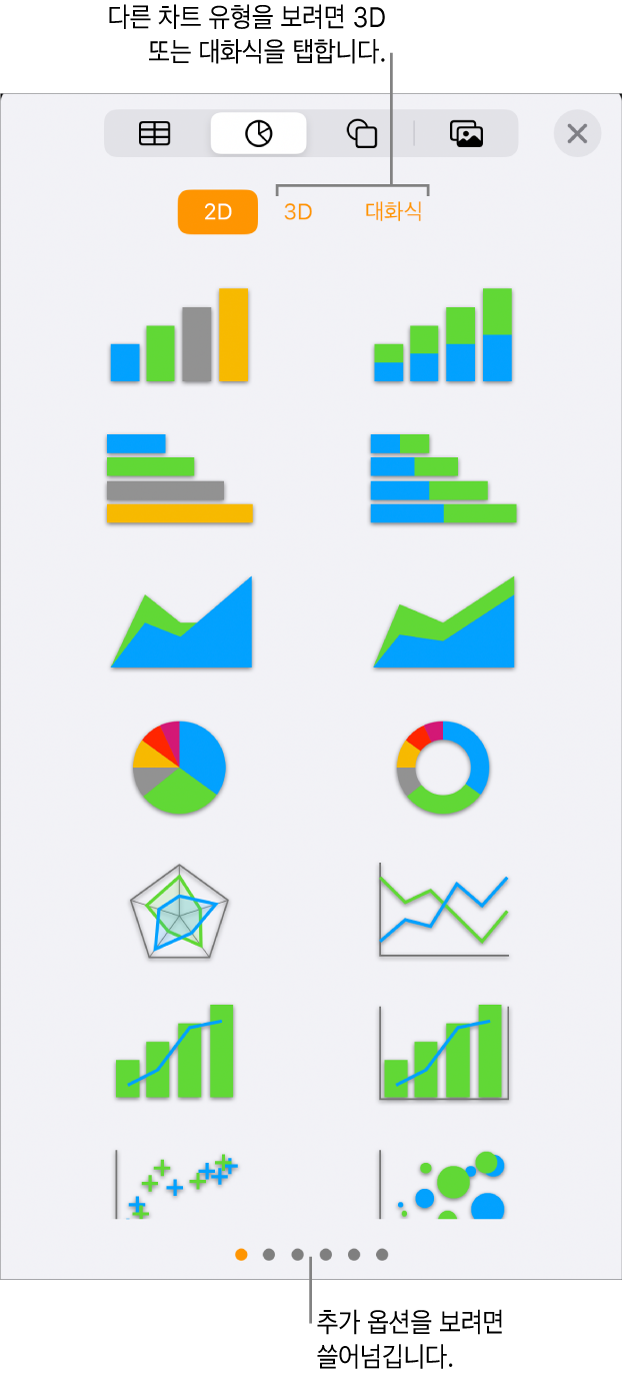Add the horizontal bar chart

coord(180,478)
